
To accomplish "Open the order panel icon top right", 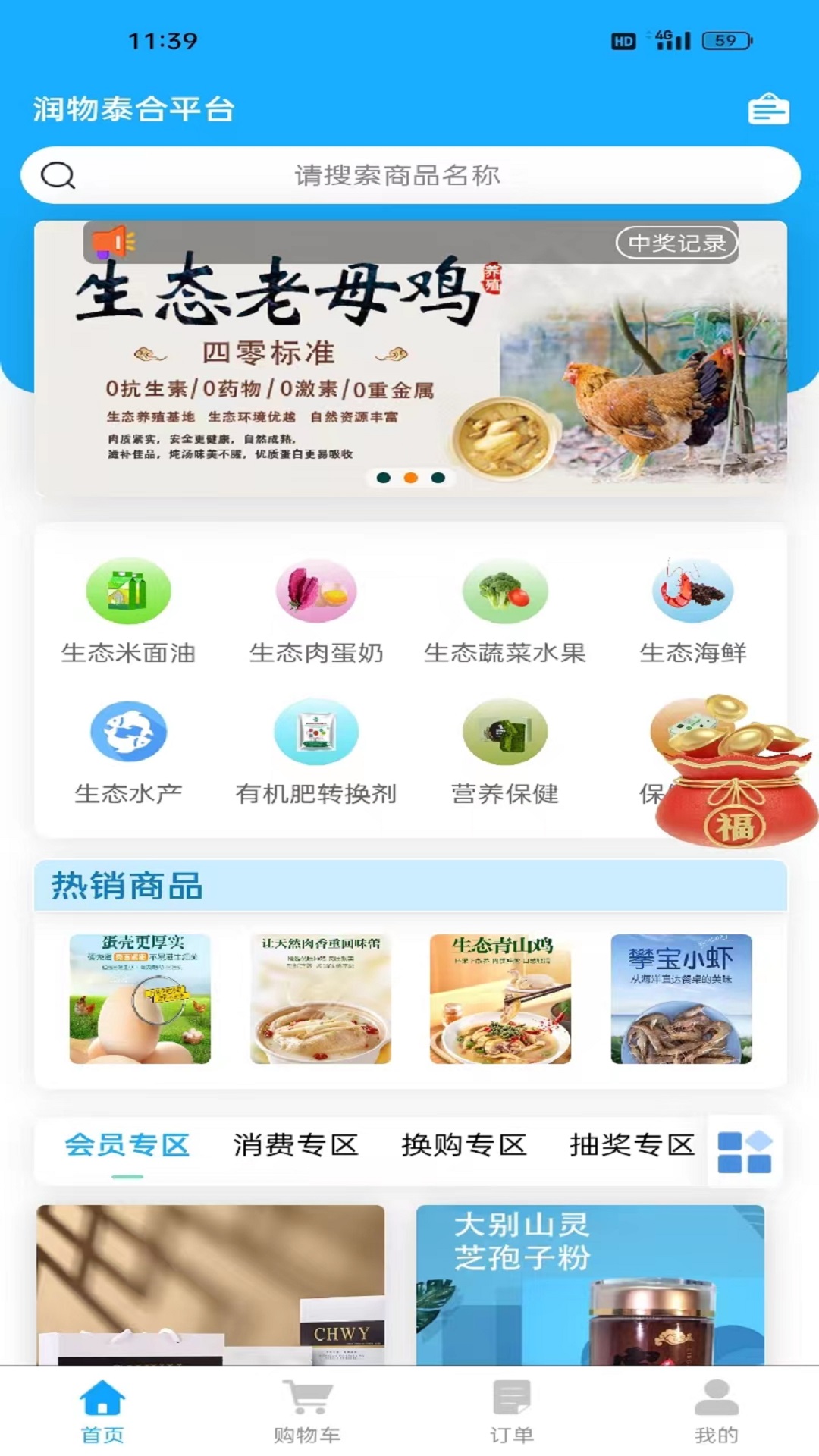I will pos(770,110).
